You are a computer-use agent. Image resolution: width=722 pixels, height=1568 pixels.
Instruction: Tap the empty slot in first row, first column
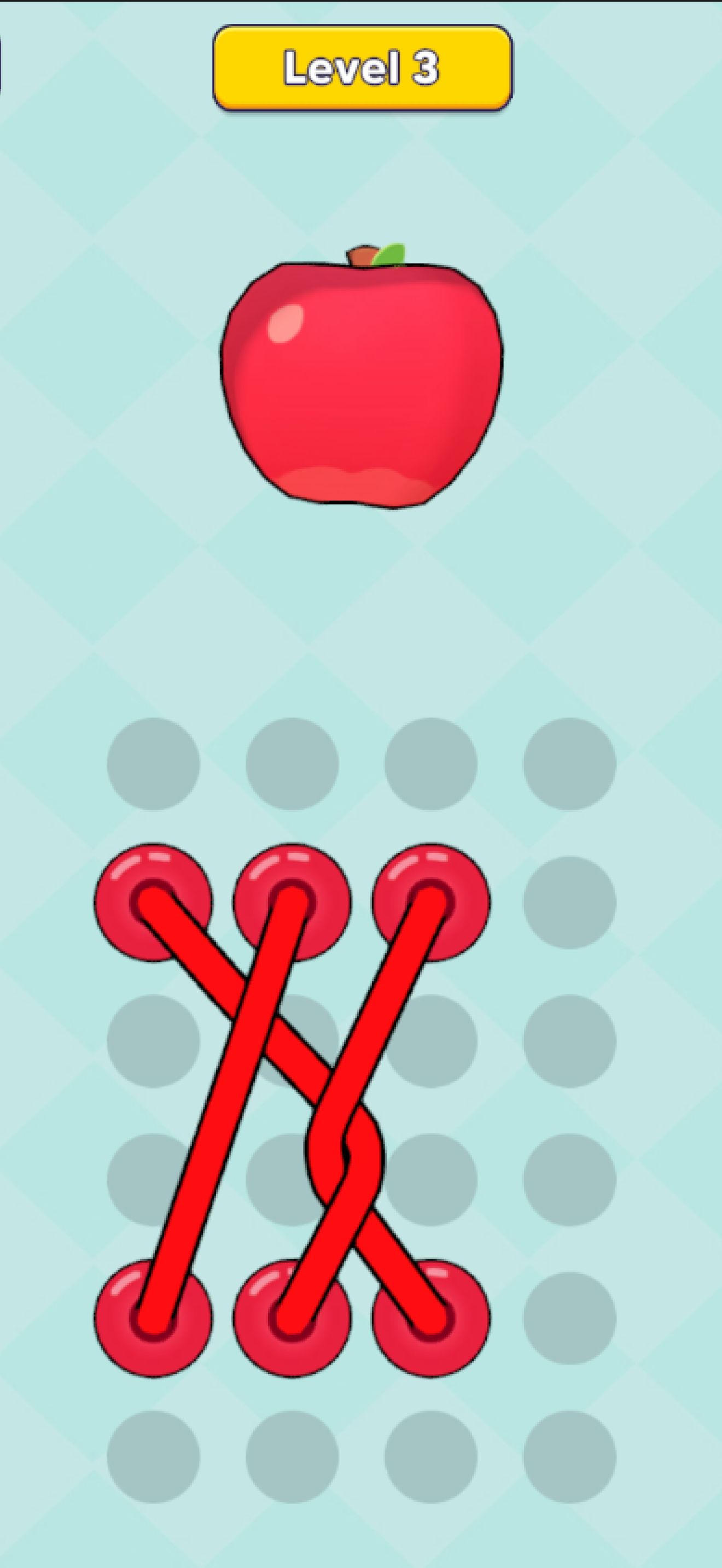click(153, 763)
